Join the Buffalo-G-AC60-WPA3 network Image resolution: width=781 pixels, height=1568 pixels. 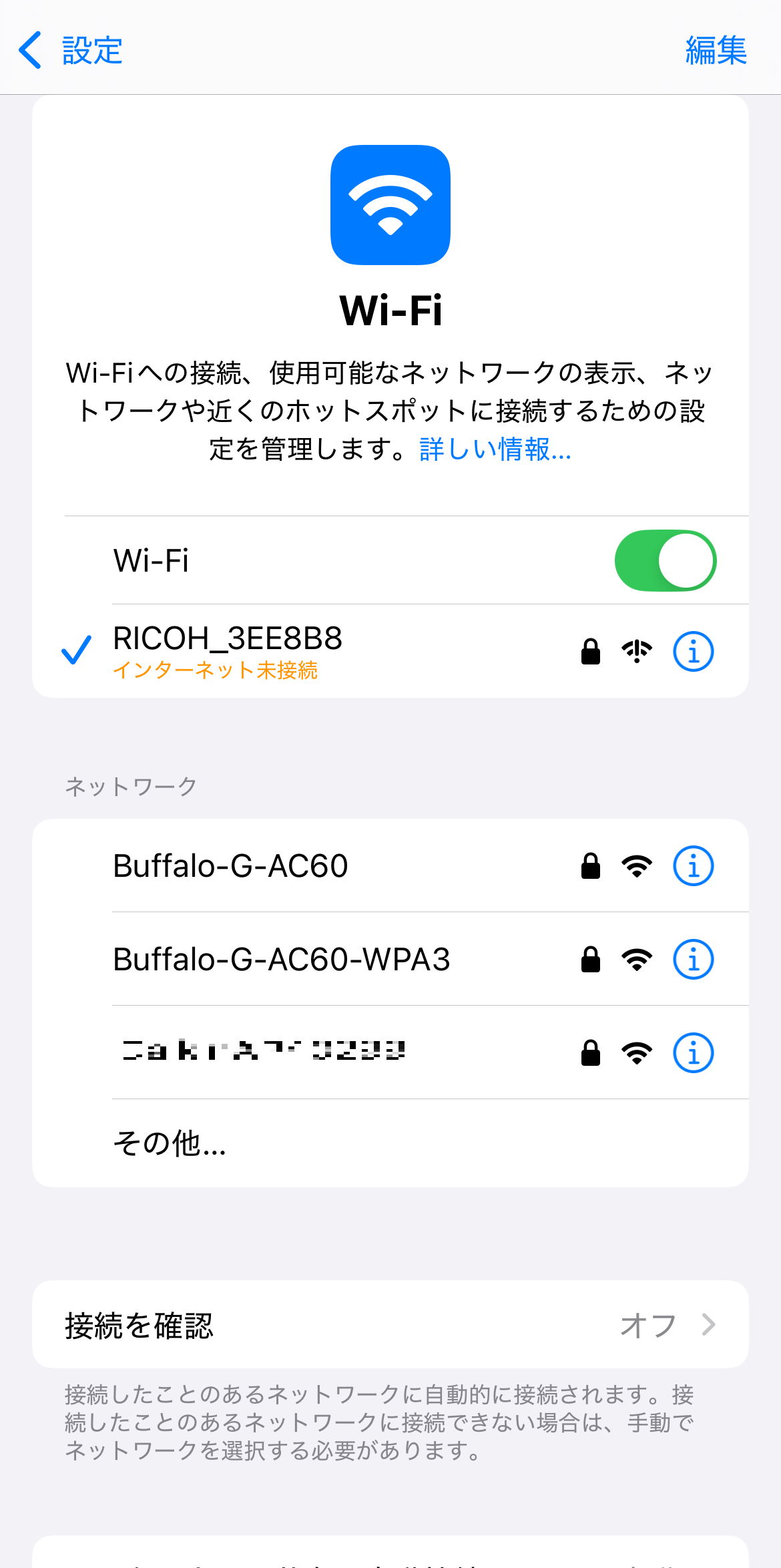click(281, 959)
